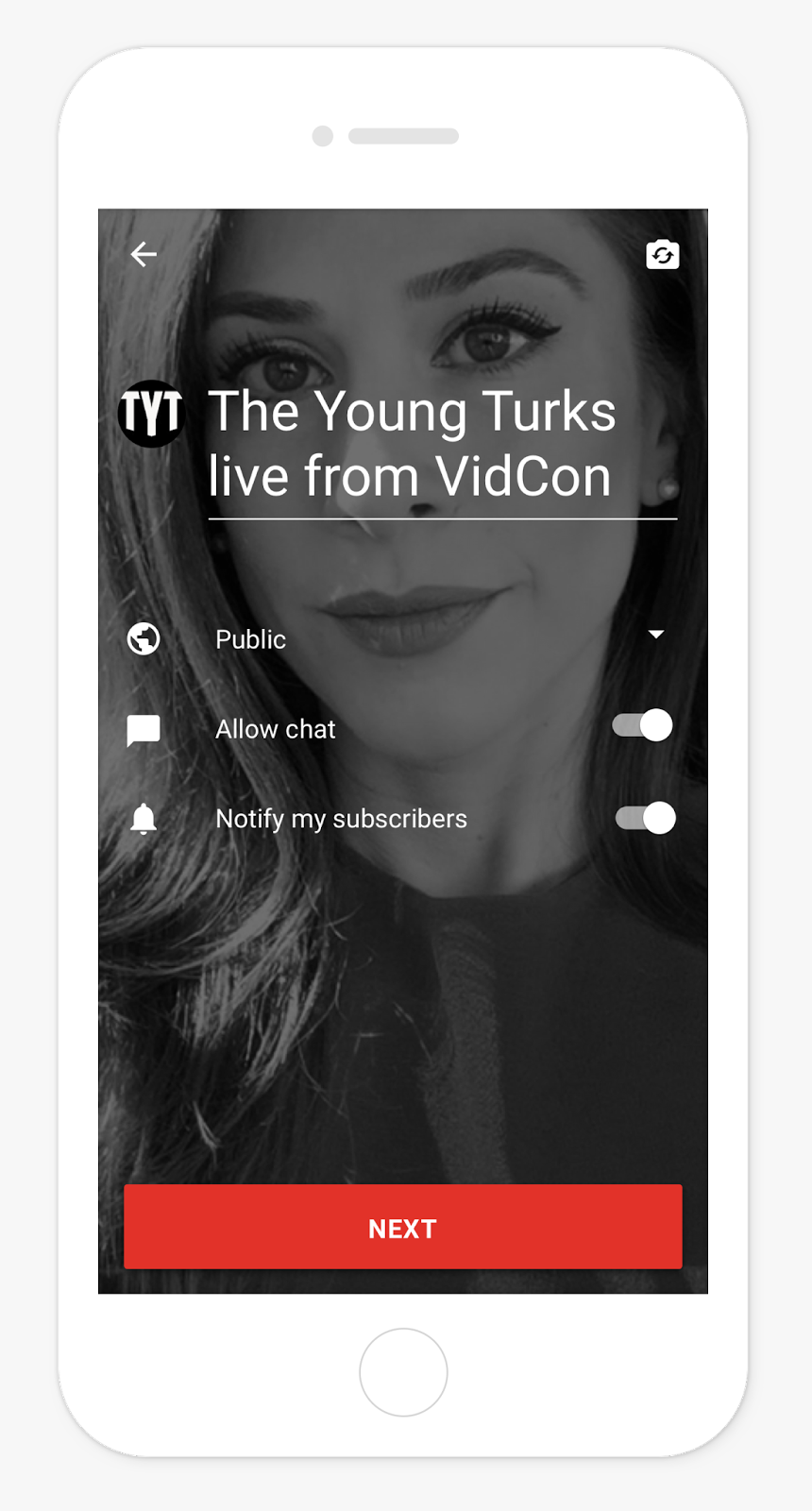This screenshot has height=1511, width=812.
Task: Click the back arrow to exit stream setup
Action: [x=144, y=254]
